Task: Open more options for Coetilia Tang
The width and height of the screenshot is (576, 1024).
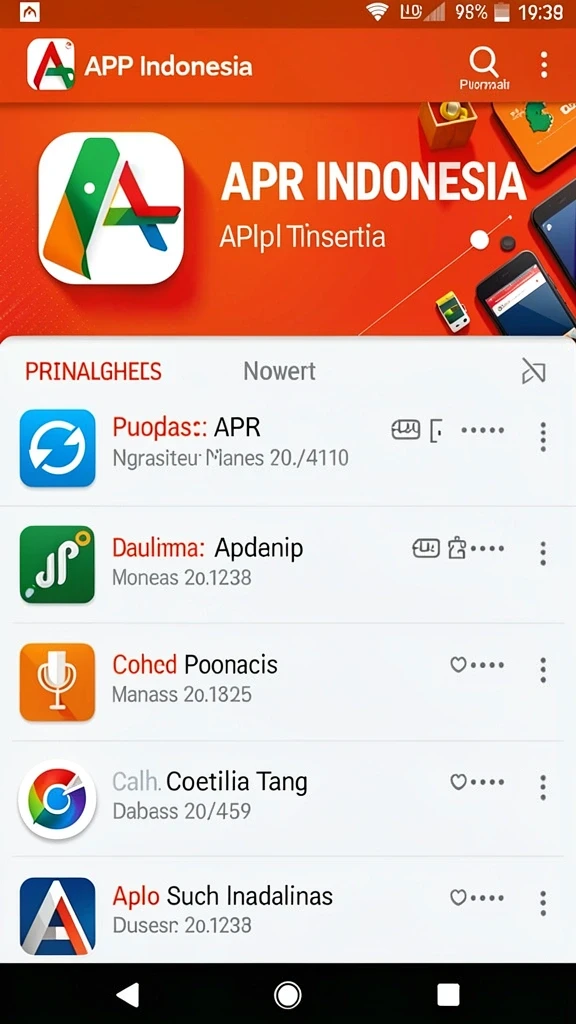Action: [x=543, y=787]
